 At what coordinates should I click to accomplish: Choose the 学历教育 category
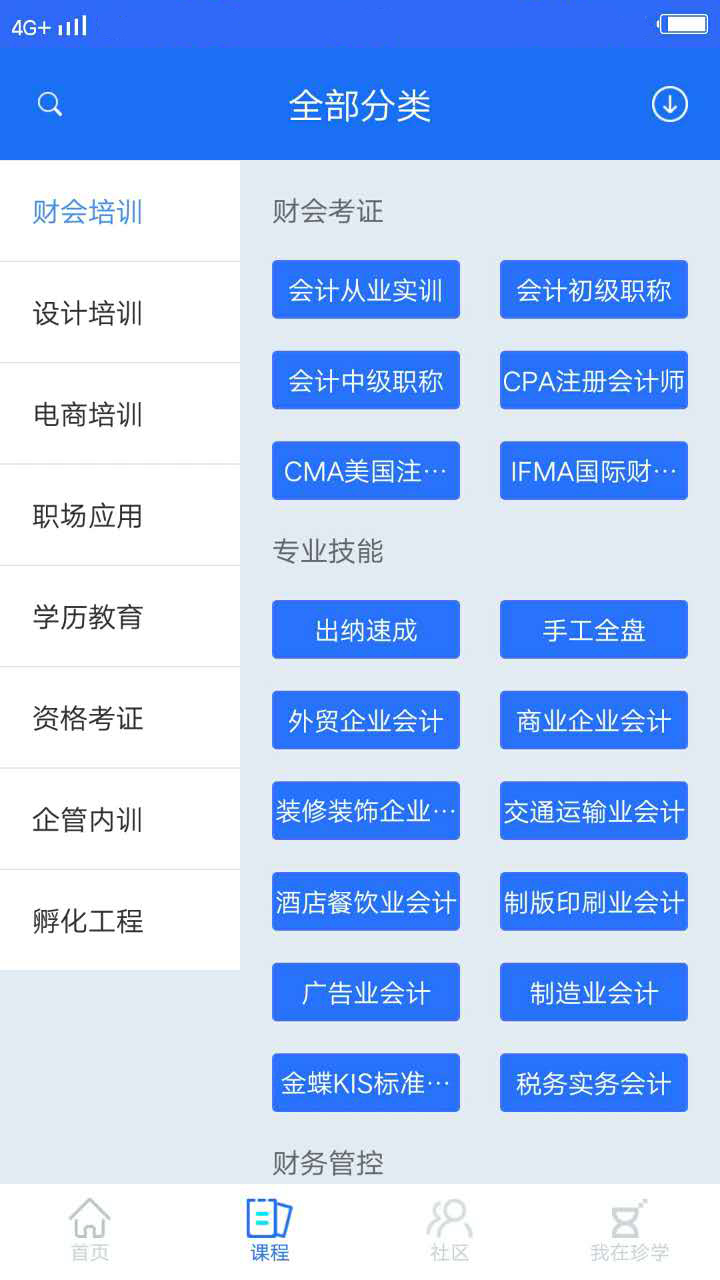[119, 618]
